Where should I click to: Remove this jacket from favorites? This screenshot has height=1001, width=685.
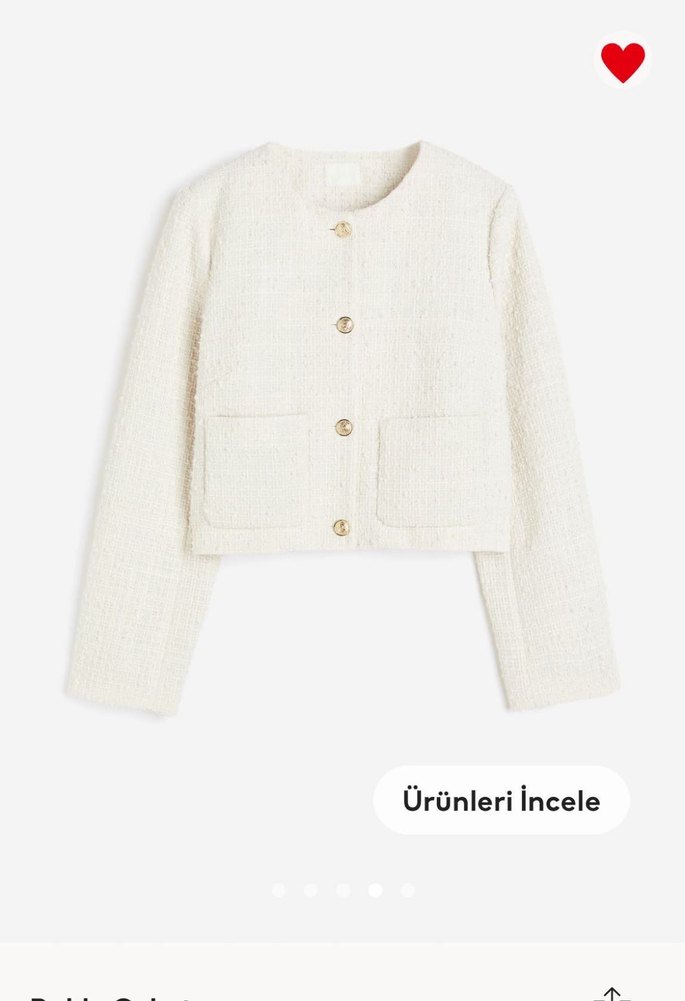pos(622,62)
